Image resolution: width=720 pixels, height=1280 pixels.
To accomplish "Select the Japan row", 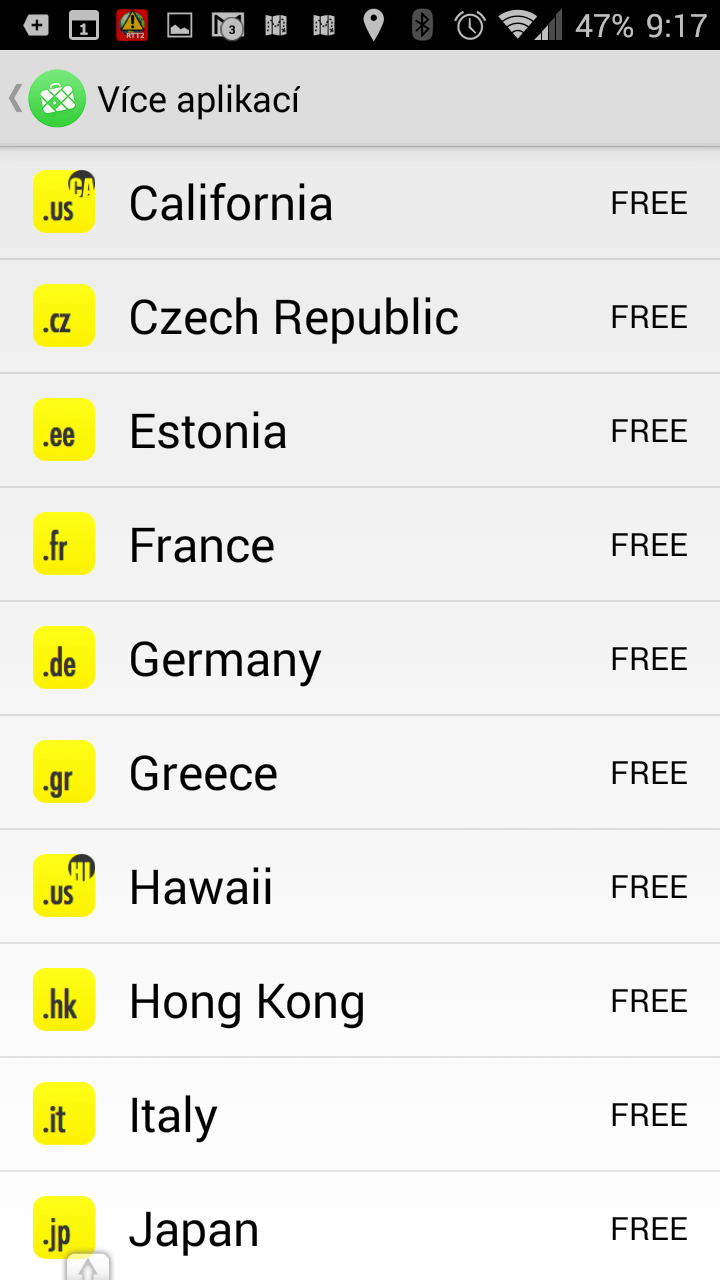I will 360,1227.
